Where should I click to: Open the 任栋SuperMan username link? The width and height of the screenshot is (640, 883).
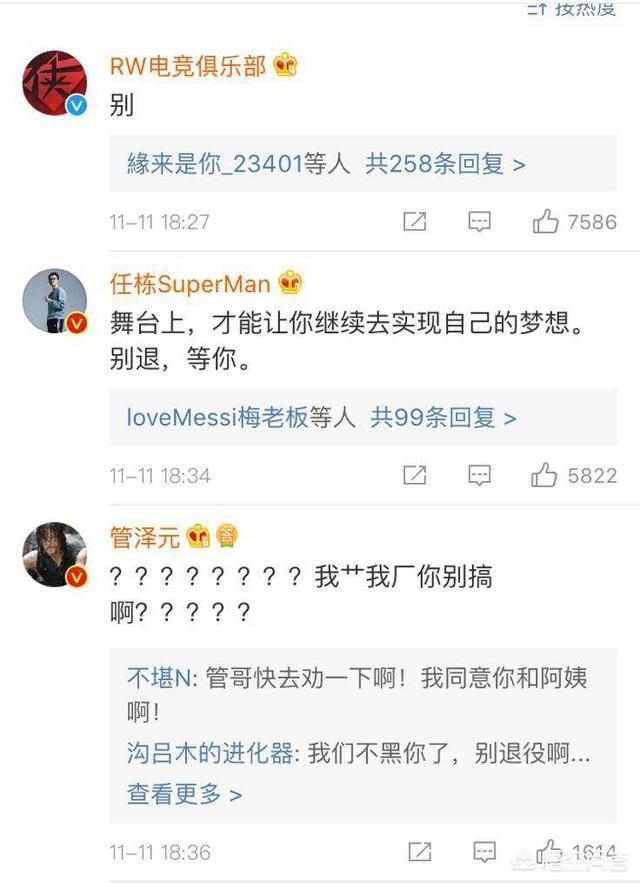192,284
